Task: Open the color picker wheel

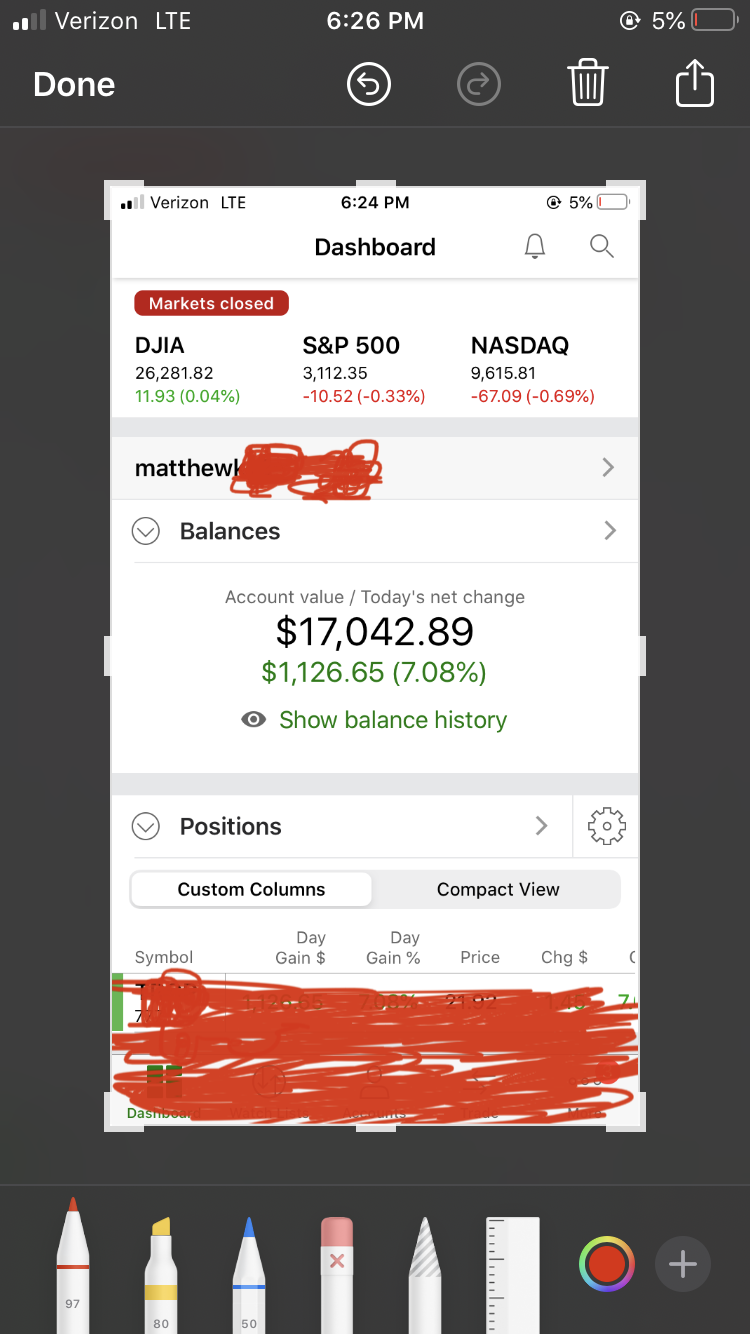Action: point(606,1264)
